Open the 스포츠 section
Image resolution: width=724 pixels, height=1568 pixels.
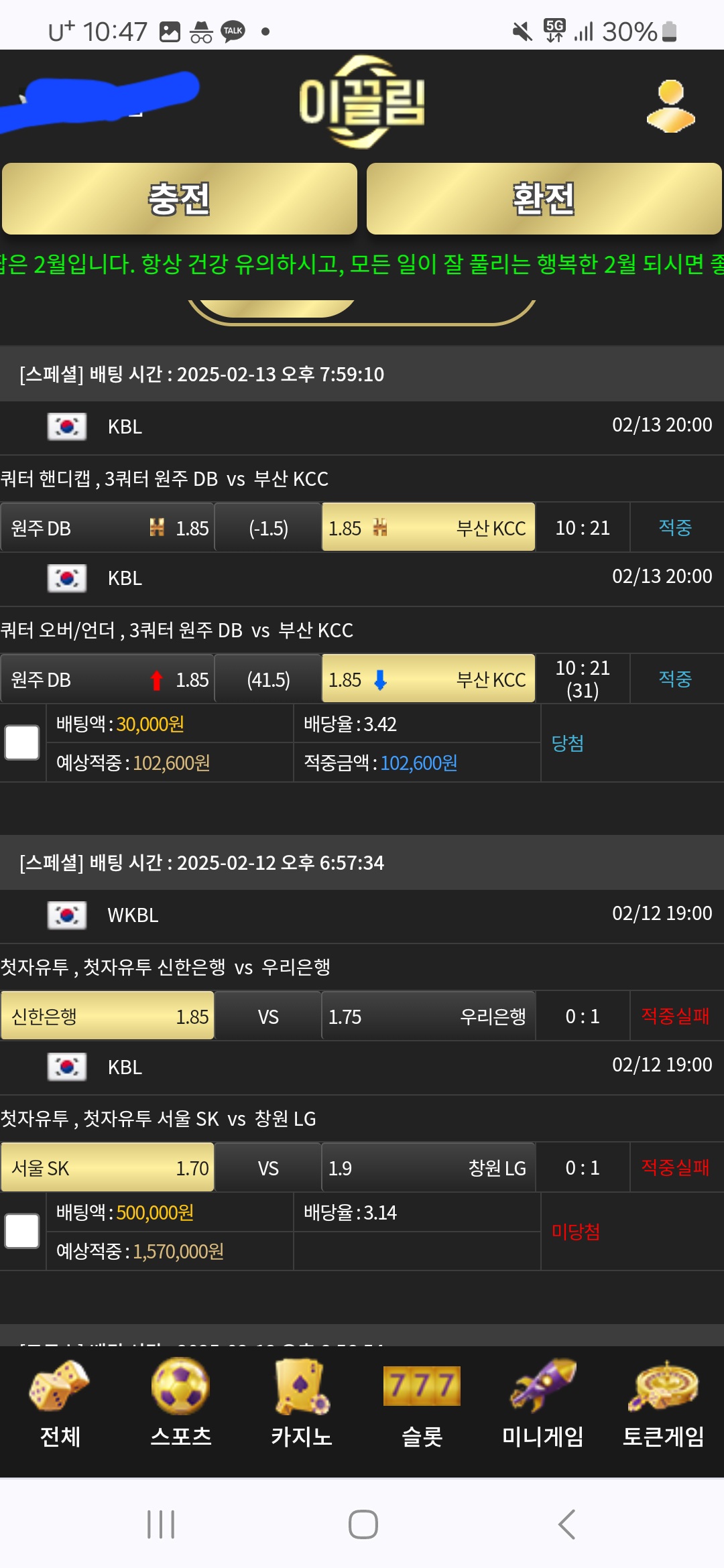pos(180,1403)
